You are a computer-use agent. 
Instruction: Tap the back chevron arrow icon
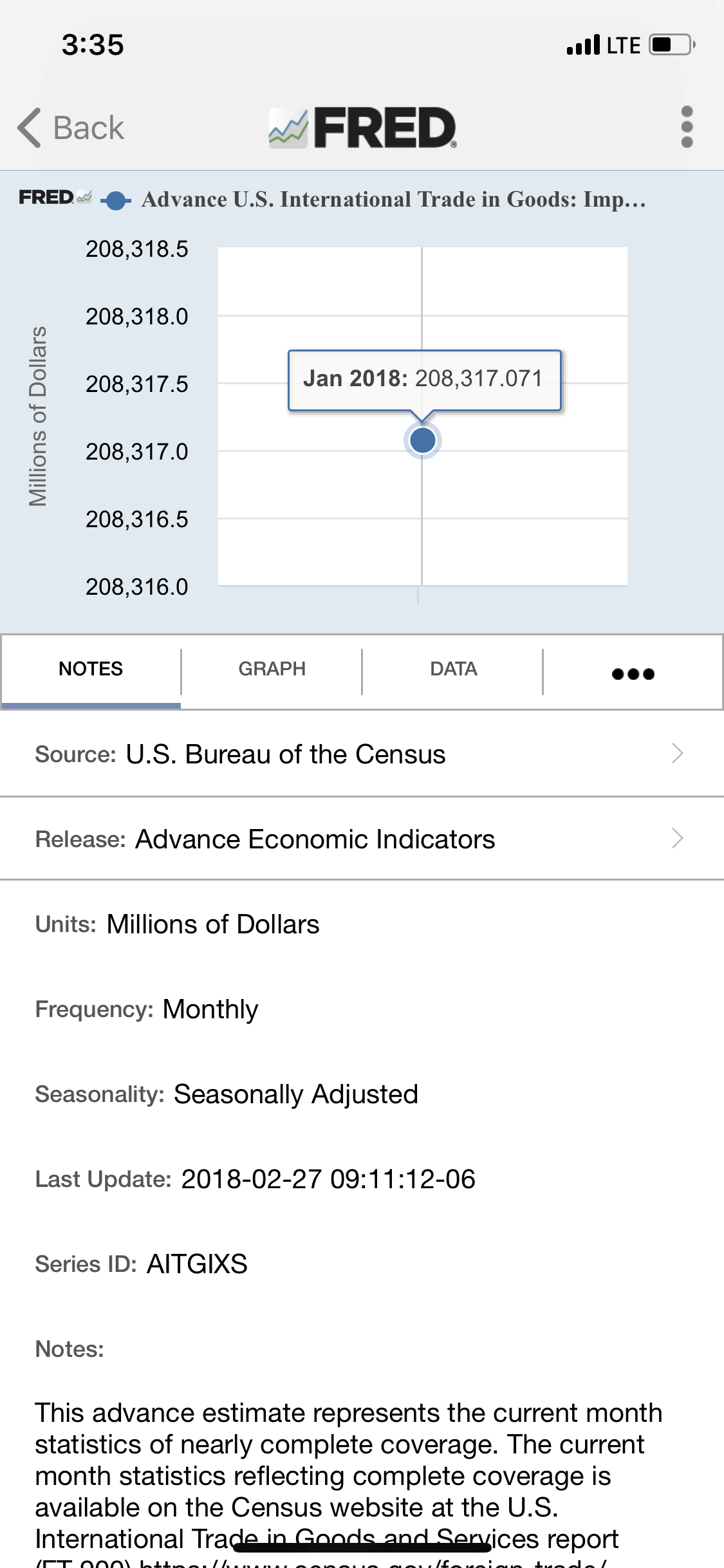pyautogui.click(x=28, y=127)
